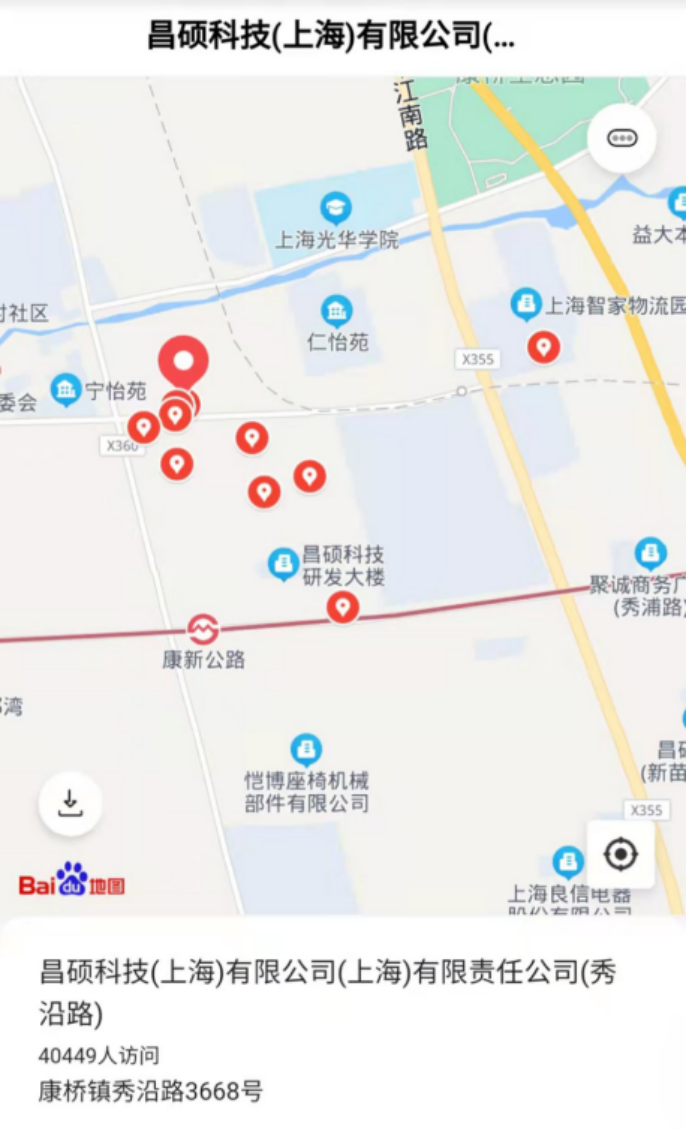Screen dimensions: 687x1130
Task: Select the 宁怡苑 map marker
Action: pos(67,390)
